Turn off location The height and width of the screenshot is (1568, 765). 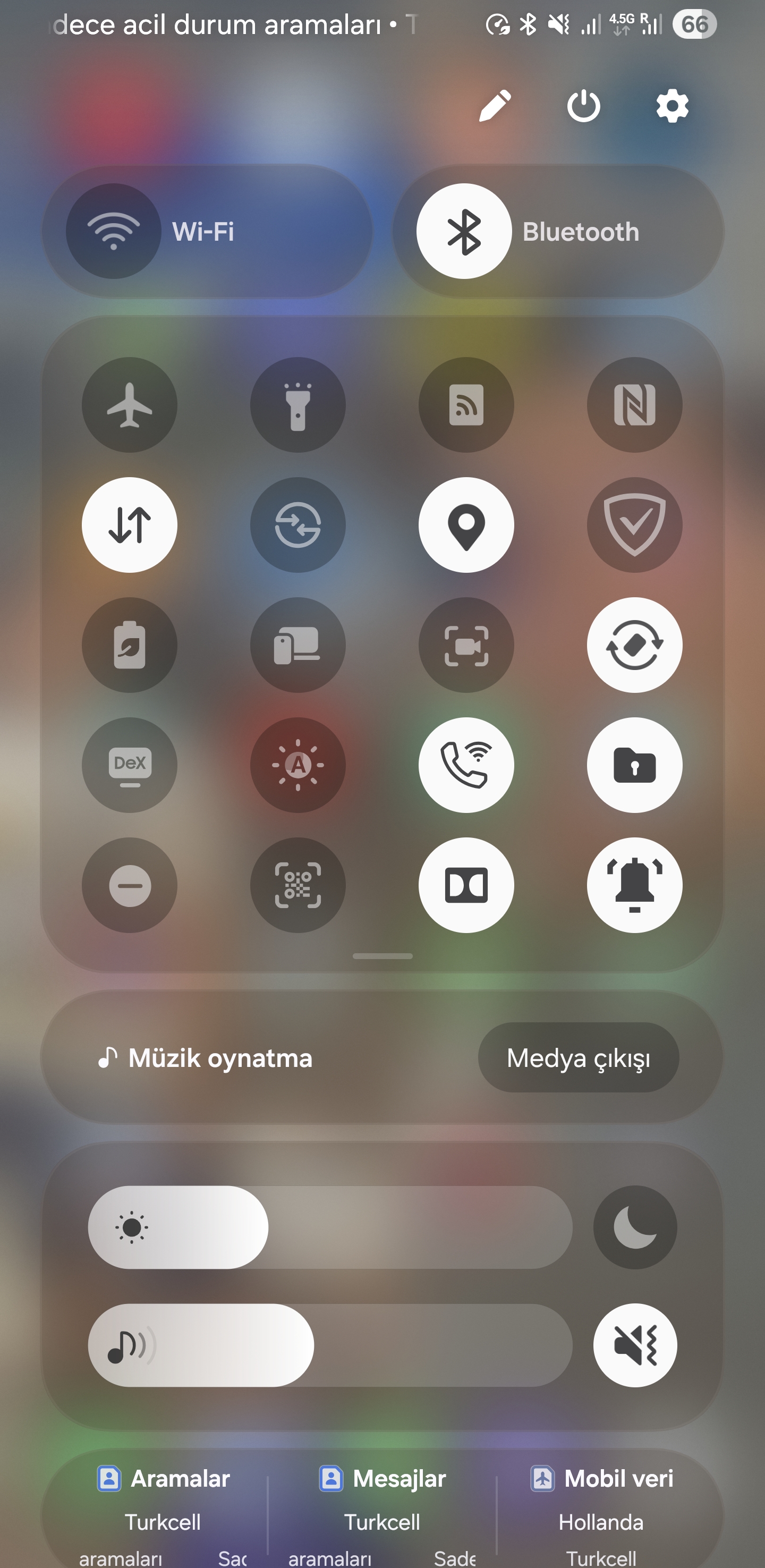466,524
